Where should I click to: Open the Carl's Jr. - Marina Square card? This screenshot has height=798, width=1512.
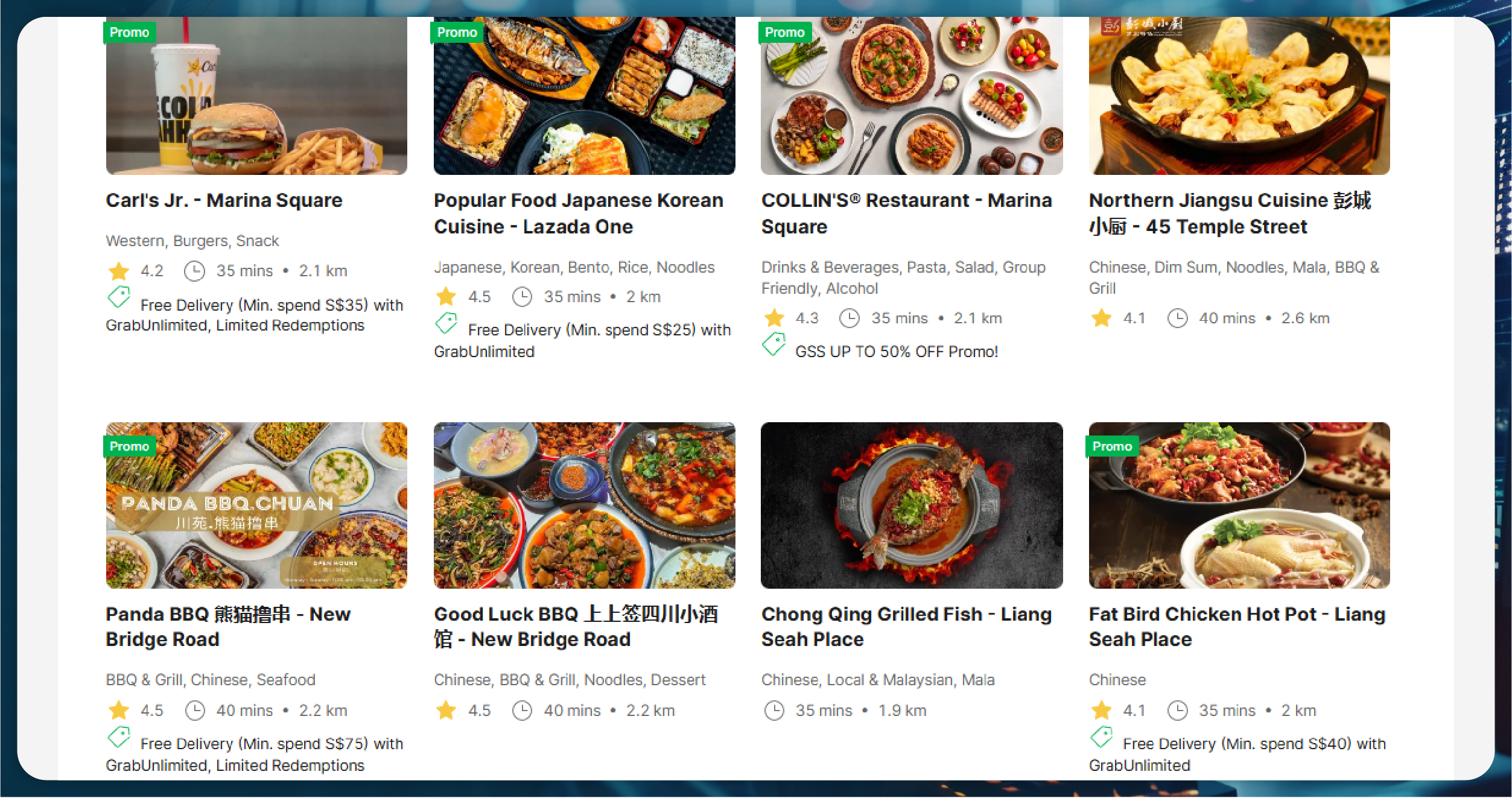coord(224,200)
